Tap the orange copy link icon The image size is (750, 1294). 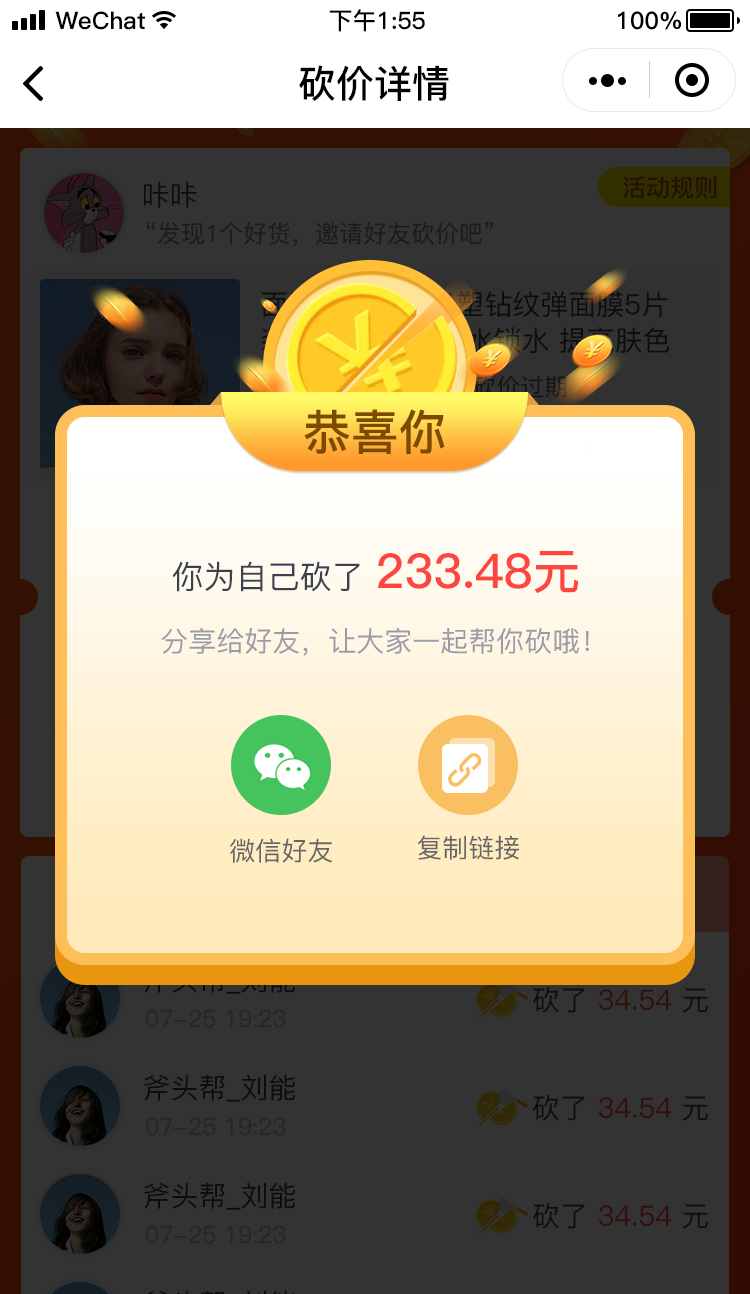coord(468,765)
